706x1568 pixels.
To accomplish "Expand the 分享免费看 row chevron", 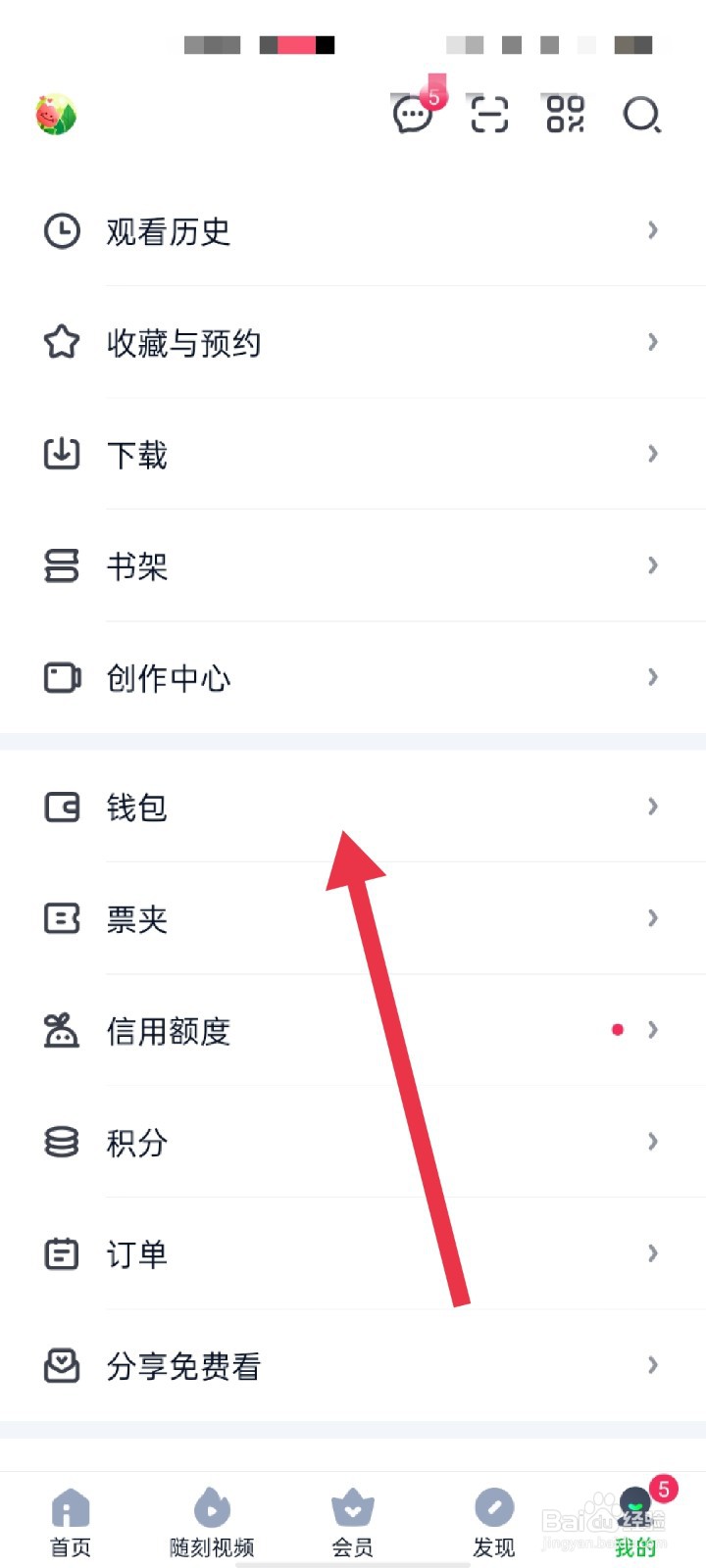I will click(x=652, y=1365).
